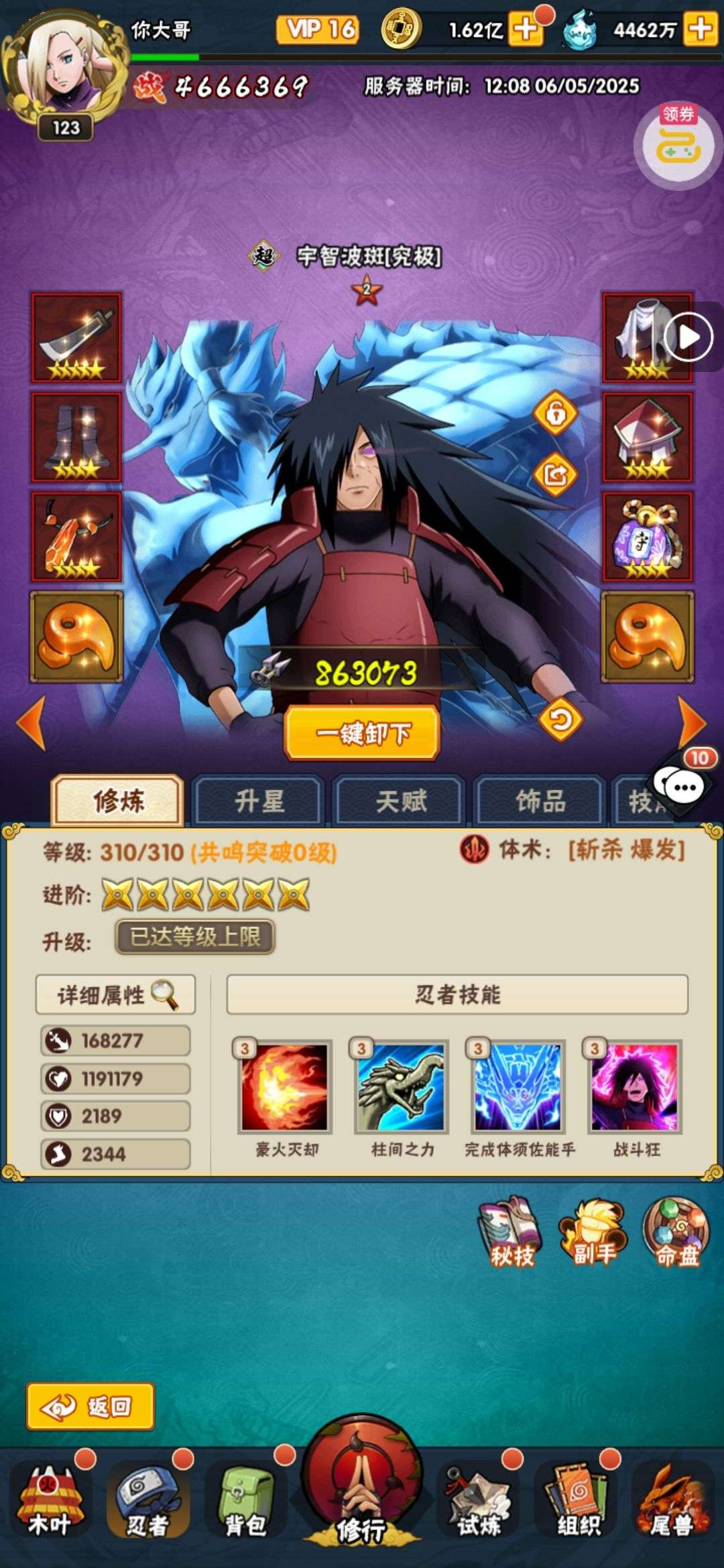View the 战斗狂 skill
The height and width of the screenshot is (1568, 724).
(x=635, y=1088)
